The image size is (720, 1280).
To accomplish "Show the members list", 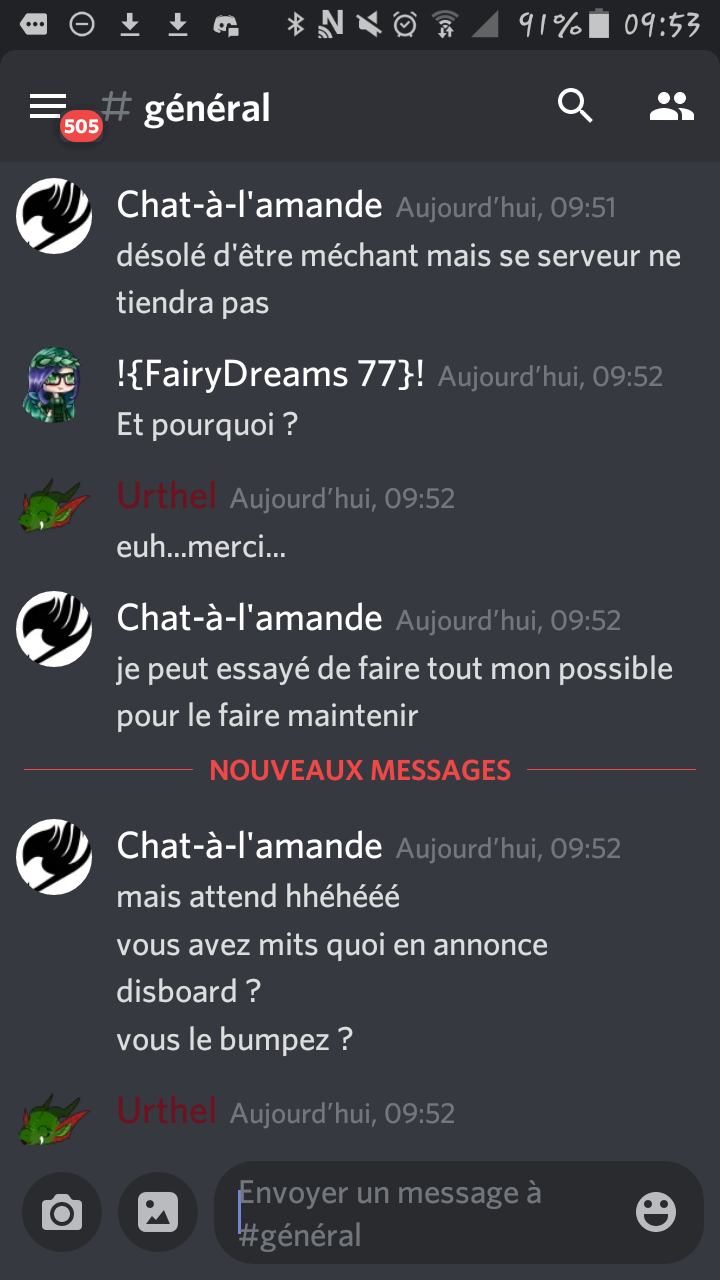I will click(671, 106).
